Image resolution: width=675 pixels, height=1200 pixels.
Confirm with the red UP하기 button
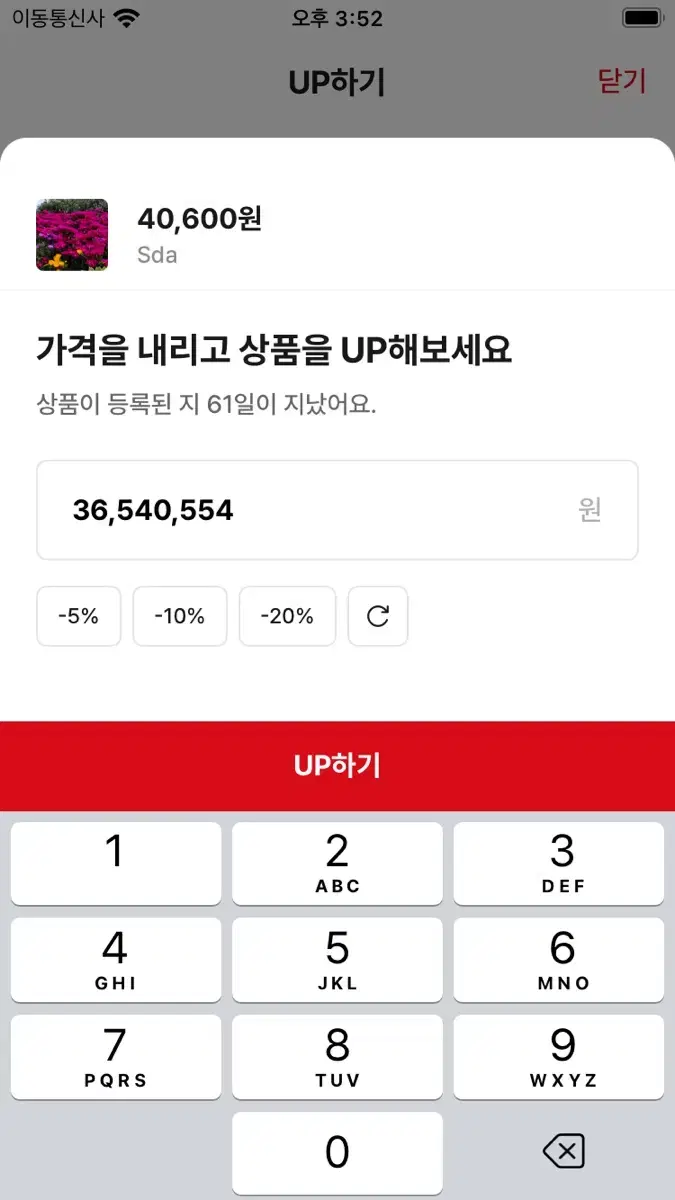pos(337,766)
